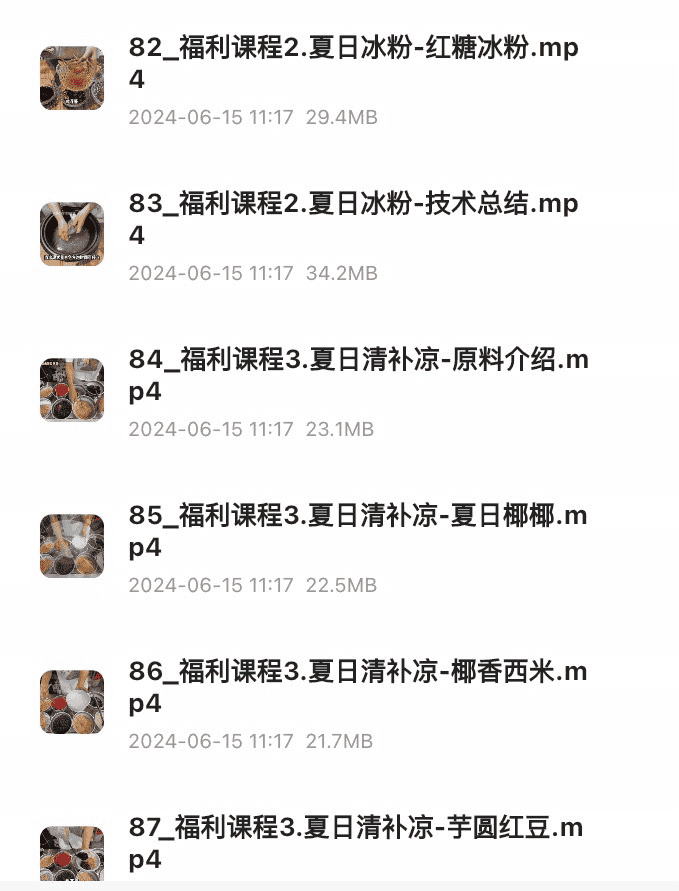679x891 pixels.
Task: Select file 84 夏日清补凉-原料介绍.mp4
Action: pyautogui.click(x=358, y=375)
